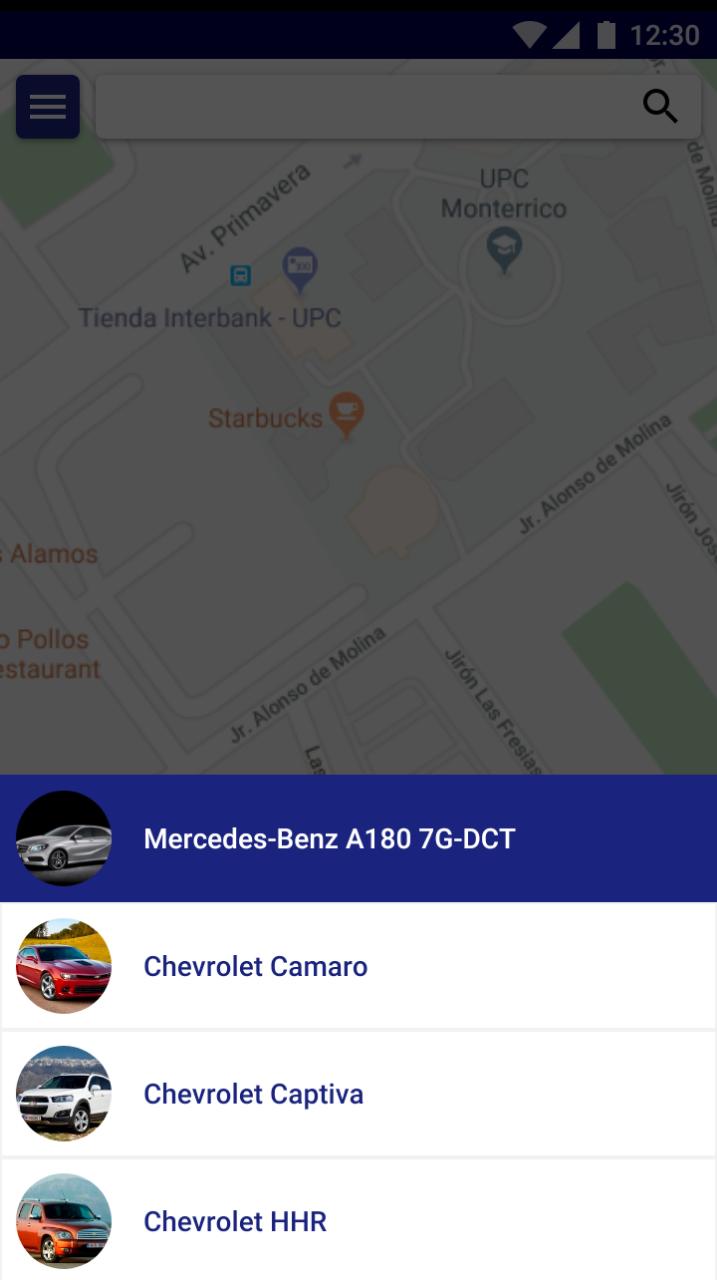
Task: Select the Mercedes-Benz A180 7G-DCT row
Action: click(358, 838)
